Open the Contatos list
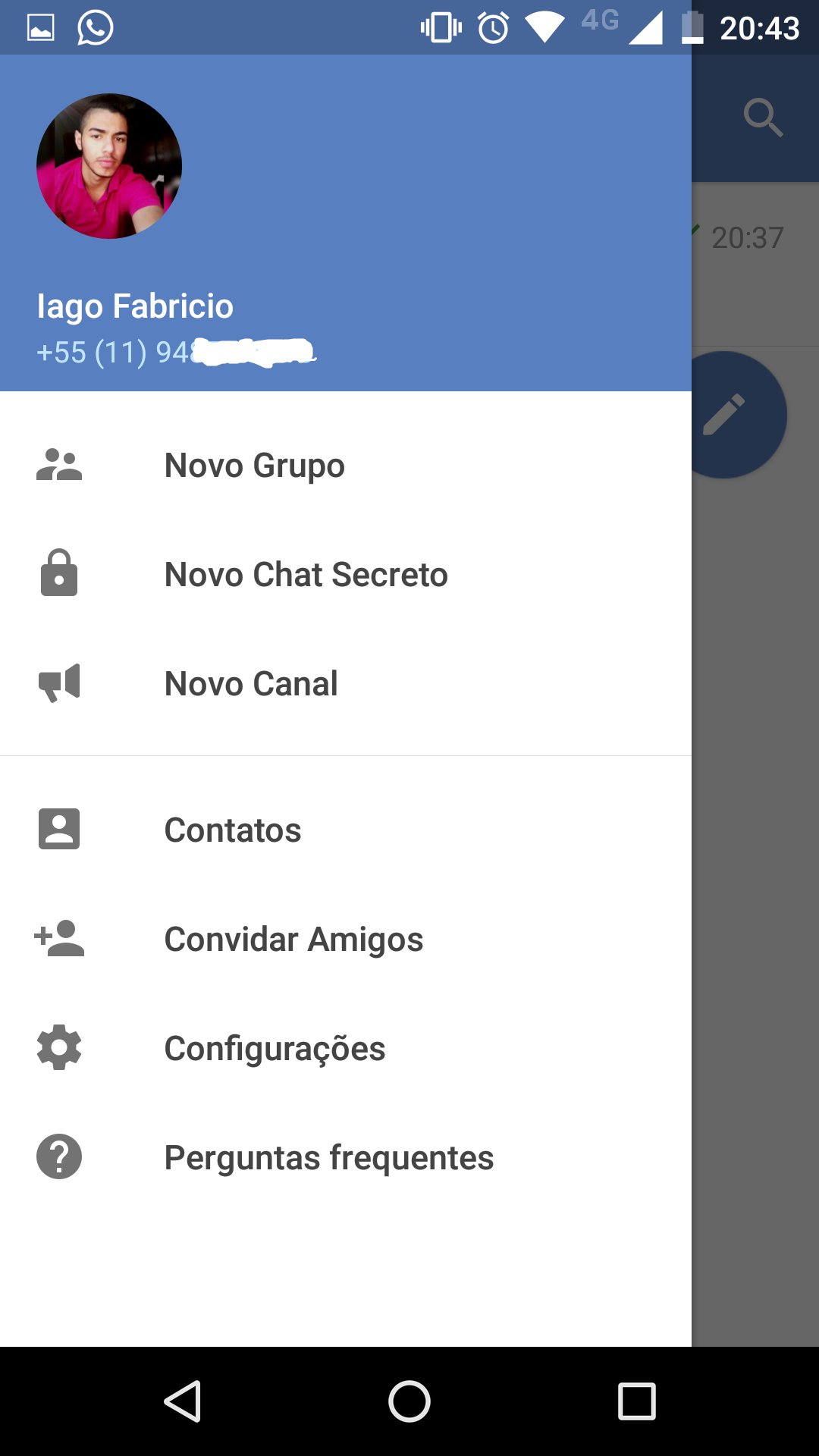Image resolution: width=819 pixels, height=1456 pixels. click(x=232, y=830)
